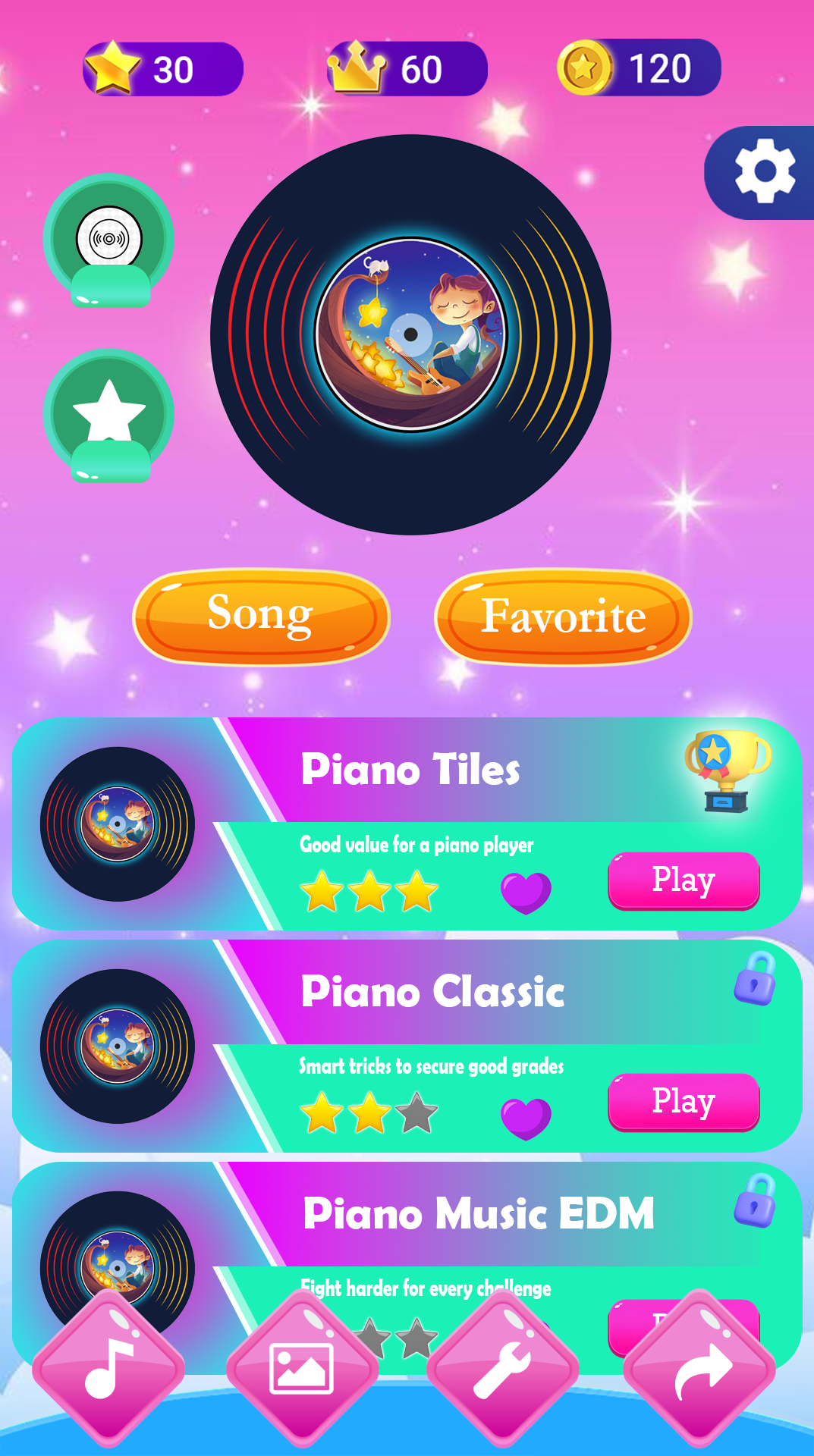The image size is (814, 1456).
Task: Play the Piano Tiles song
Action: (684, 880)
